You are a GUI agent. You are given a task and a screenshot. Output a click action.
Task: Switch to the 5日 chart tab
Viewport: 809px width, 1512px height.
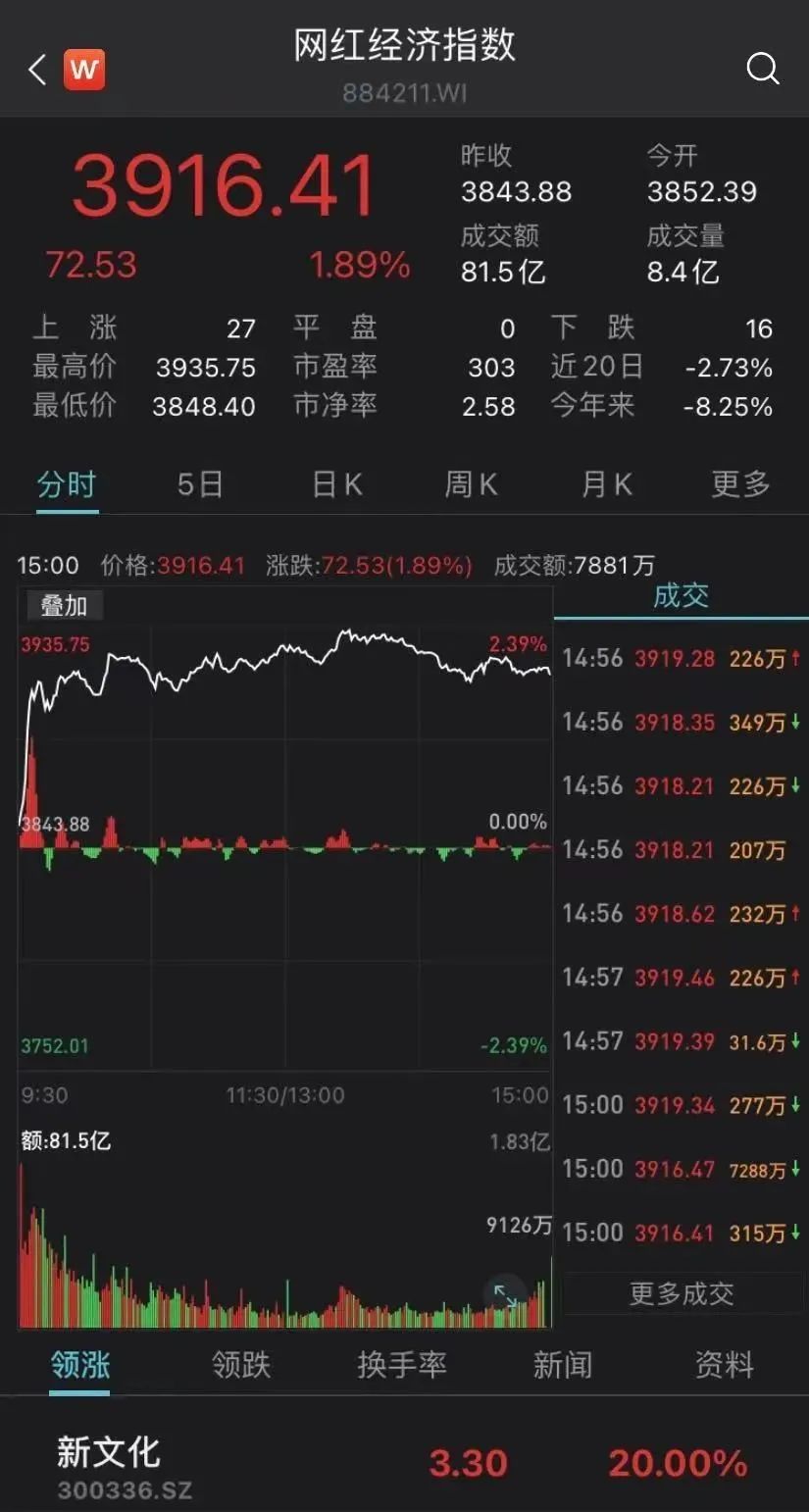[x=200, y=484]
